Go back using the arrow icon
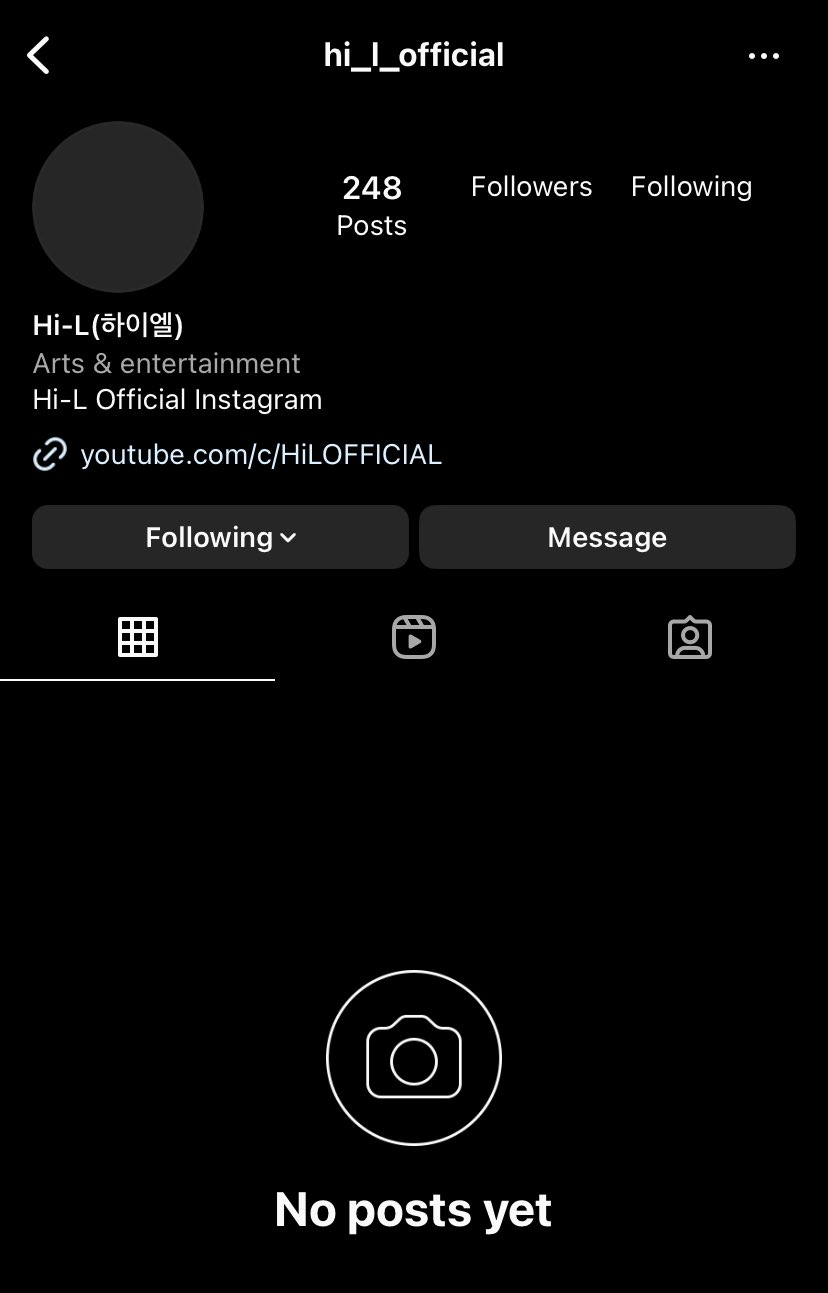This screenshot has height=1293, width=828. (38, 56)
